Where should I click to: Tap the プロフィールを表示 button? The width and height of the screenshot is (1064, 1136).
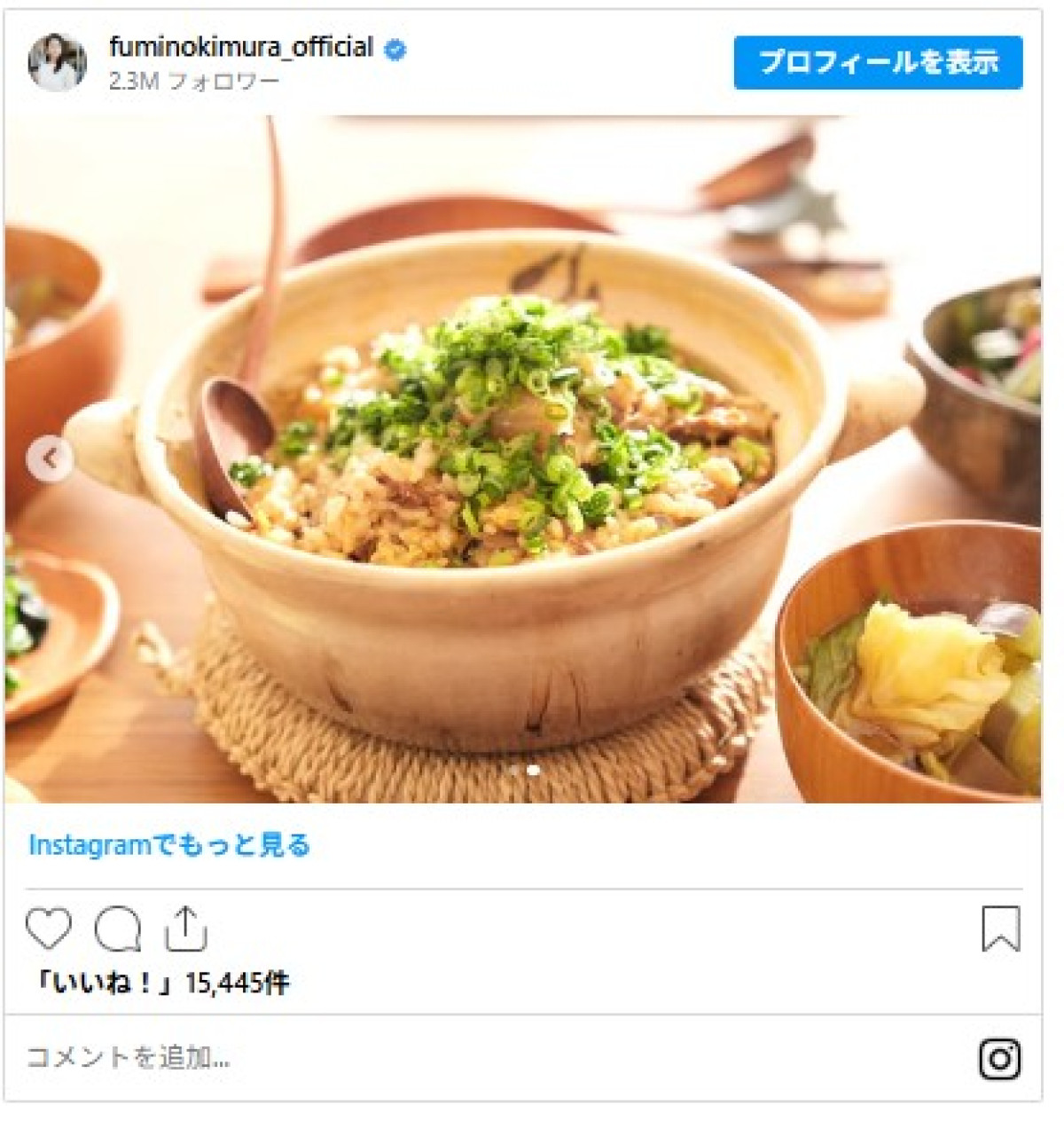pyautogui.click(x=877, y=62)
